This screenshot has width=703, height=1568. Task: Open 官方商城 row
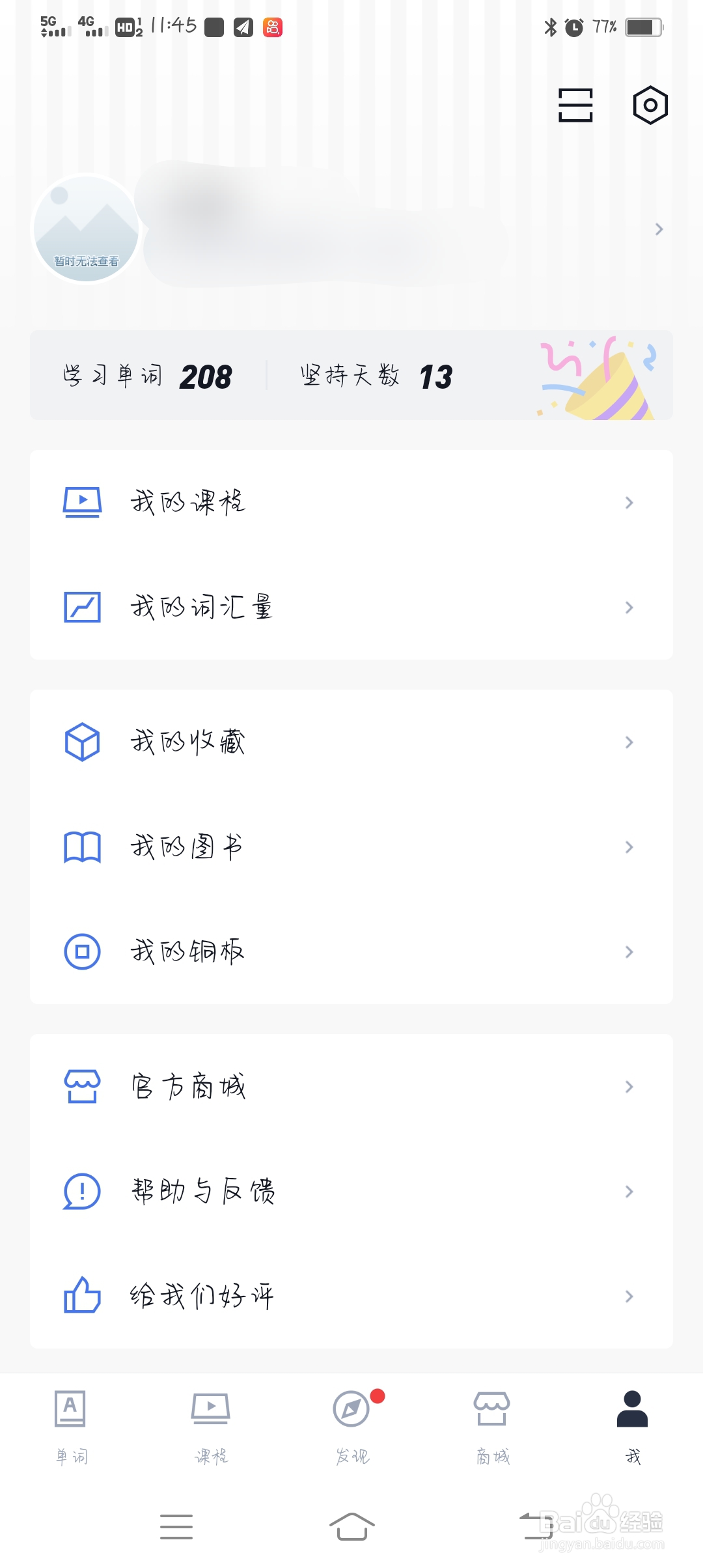pos(351,1087)
